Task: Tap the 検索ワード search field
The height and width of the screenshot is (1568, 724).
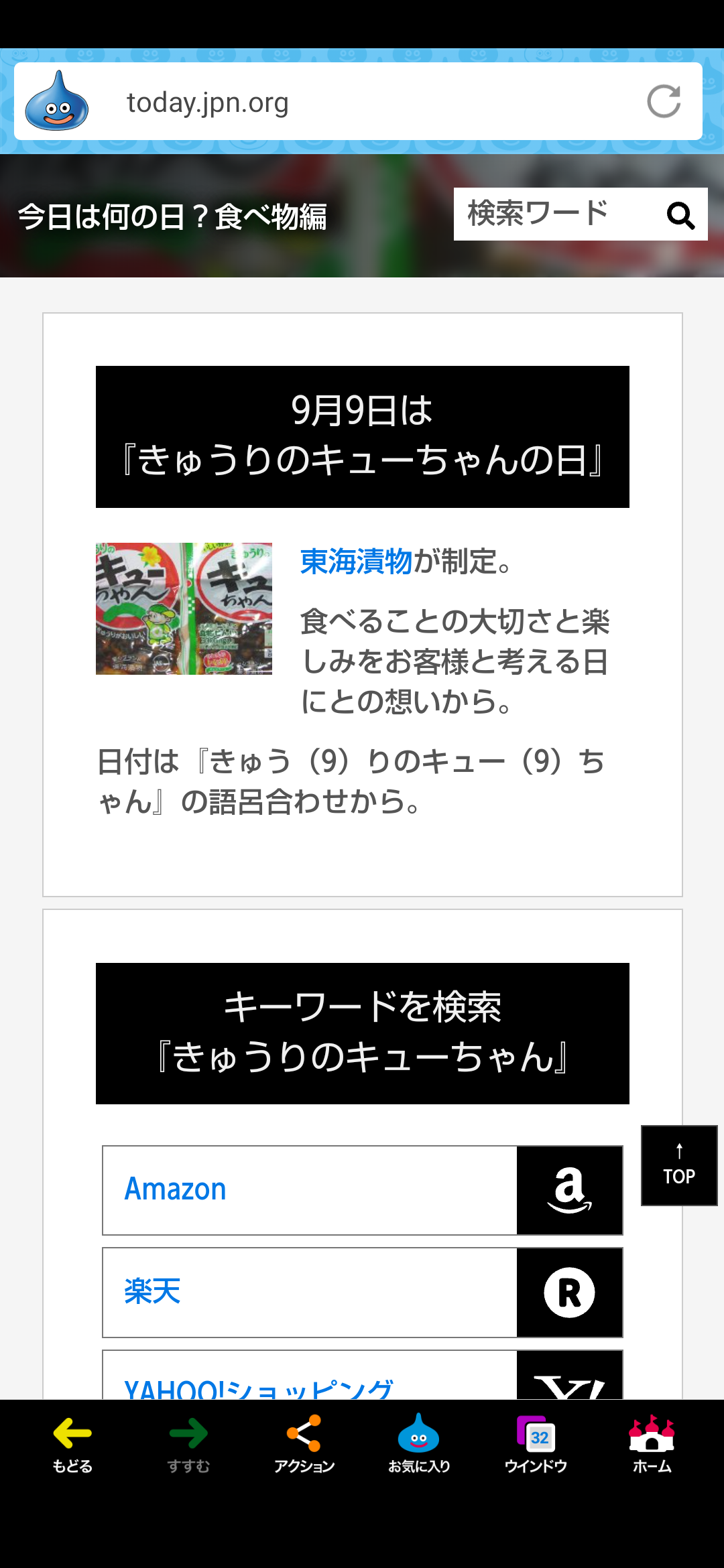Action: pos(555,214)
